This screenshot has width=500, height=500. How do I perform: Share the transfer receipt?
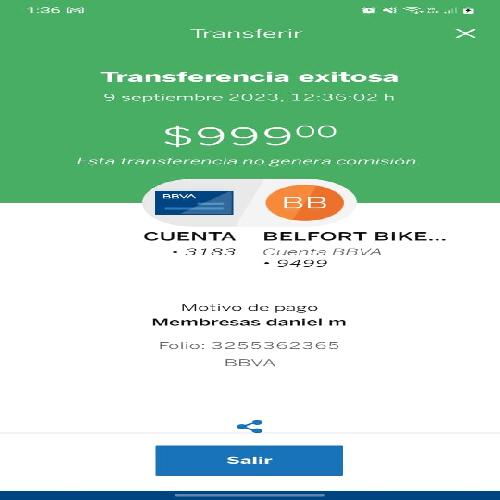250,426
